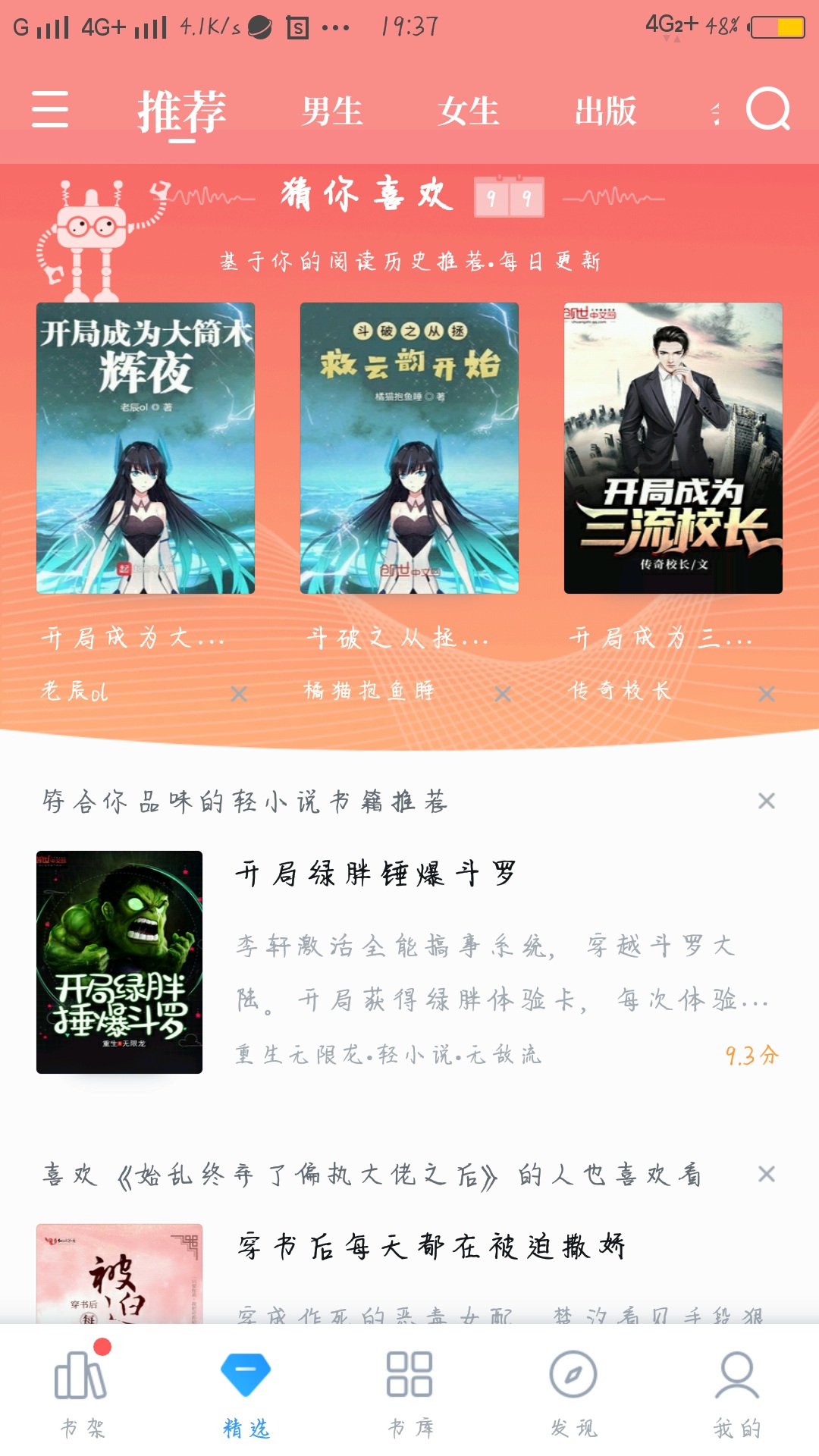
Task: Switch to the 男生 tab
Action: [x=332, y=111]
